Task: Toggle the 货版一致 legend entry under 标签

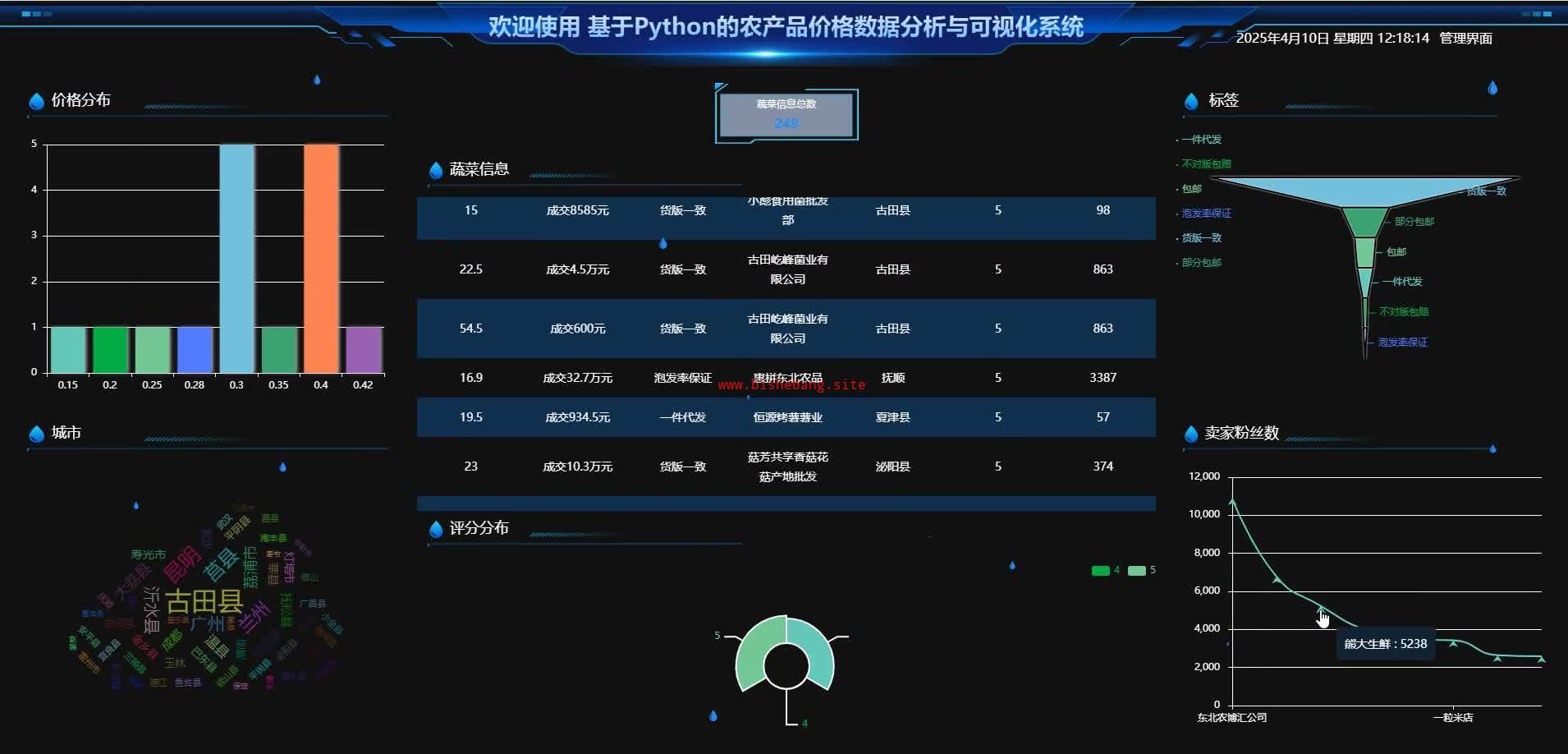Action: click(x=1201, y=238)
